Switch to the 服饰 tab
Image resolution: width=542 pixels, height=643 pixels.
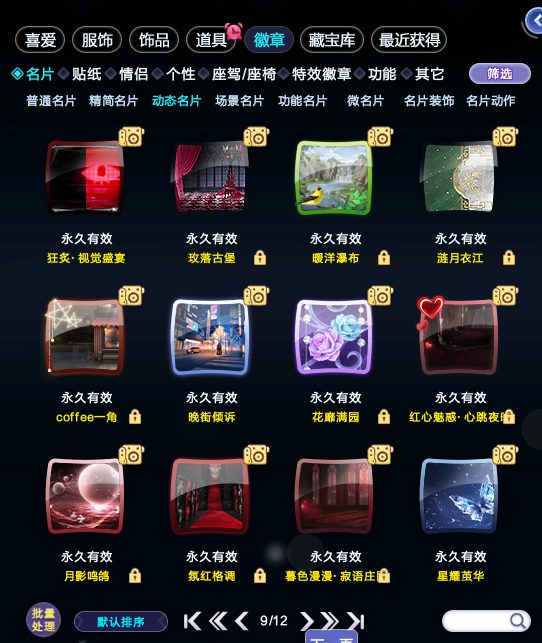[x=97, y=40]
